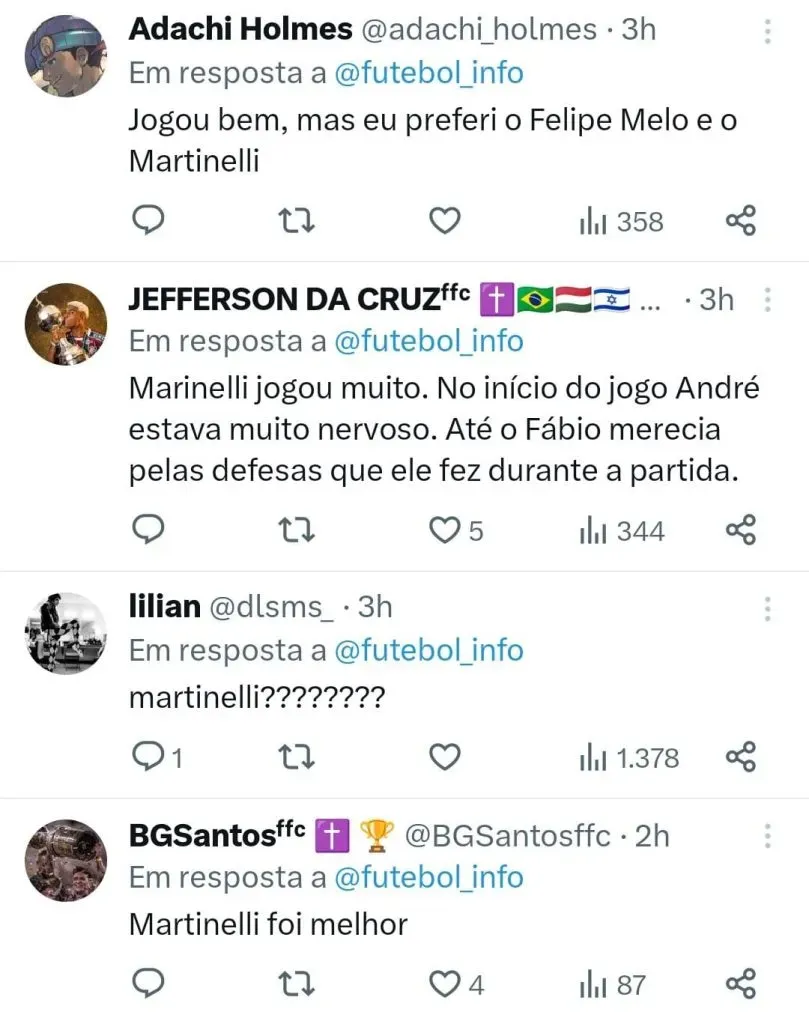Open more options on lilian's tweet

coord(767,608)
